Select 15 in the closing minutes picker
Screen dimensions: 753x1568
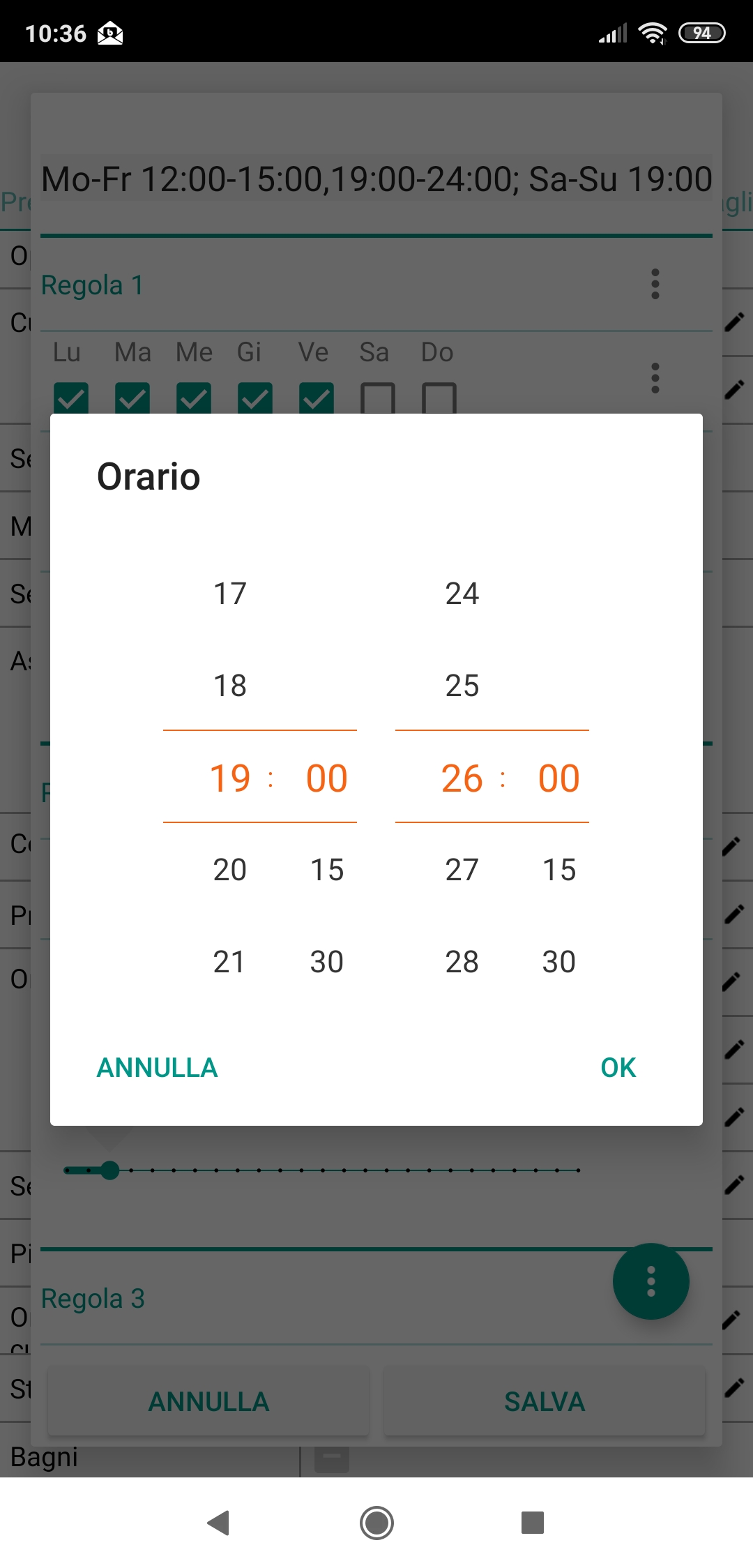click(558, 870)
